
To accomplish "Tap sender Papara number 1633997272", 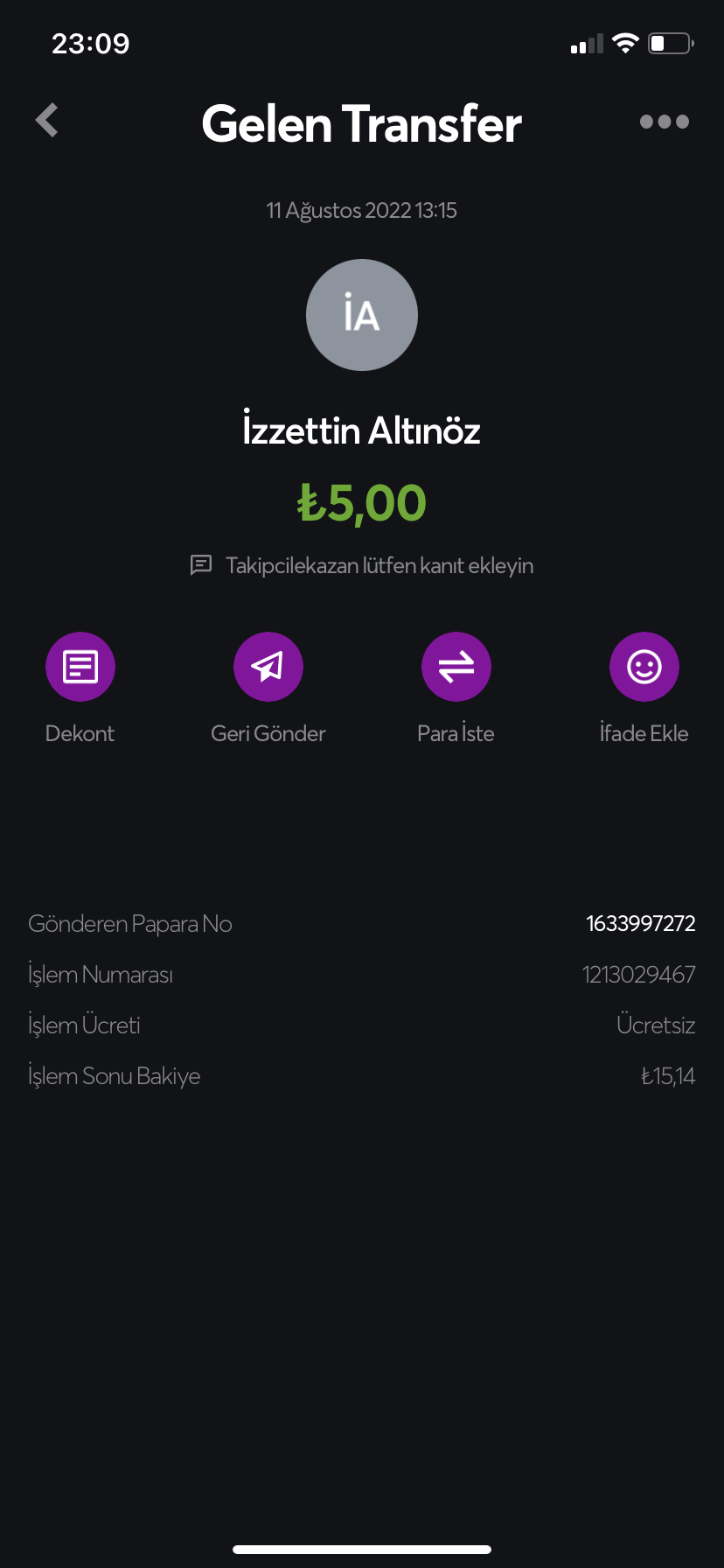I will coord(640,923).
